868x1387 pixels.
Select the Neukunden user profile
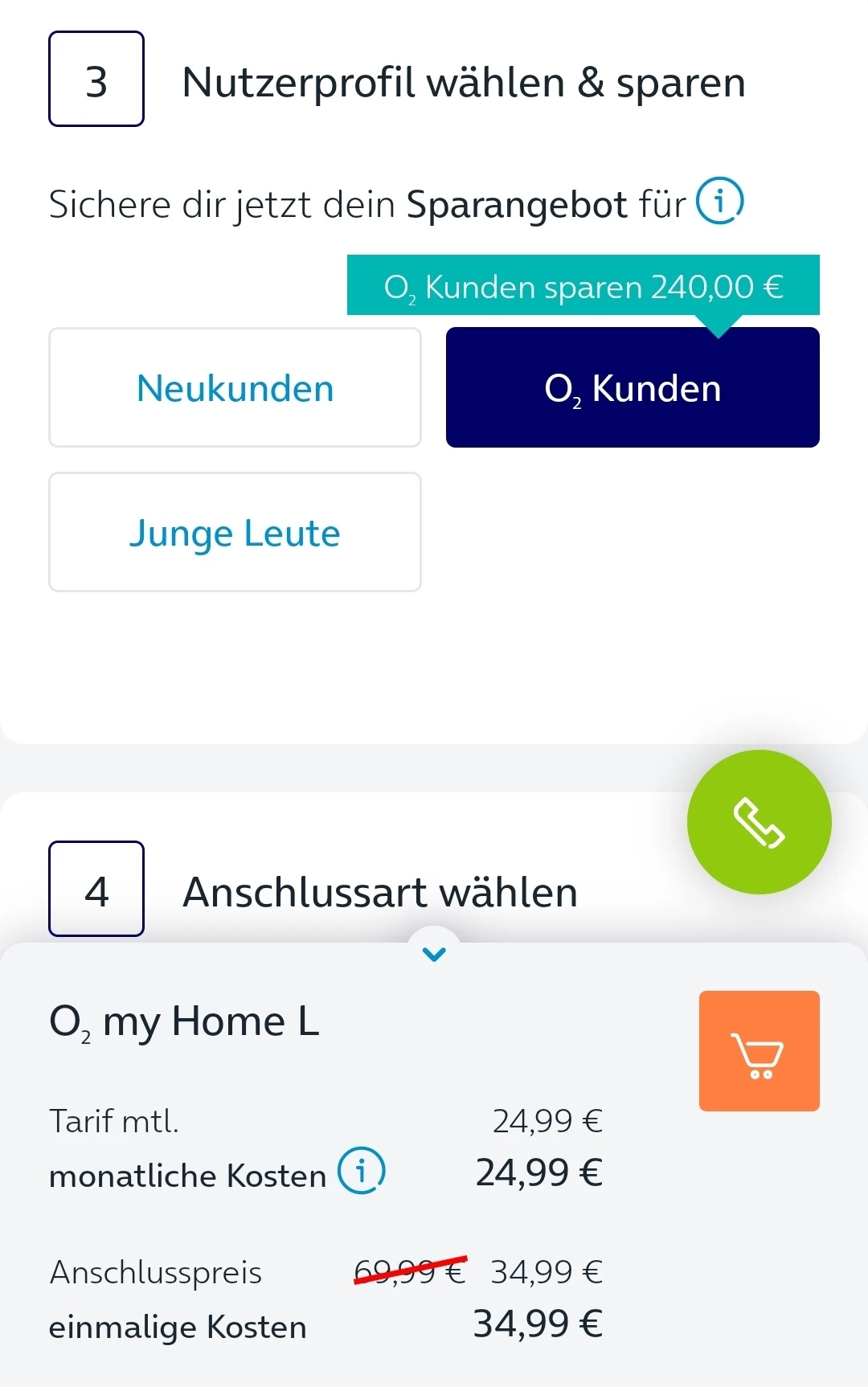(235, 387)
